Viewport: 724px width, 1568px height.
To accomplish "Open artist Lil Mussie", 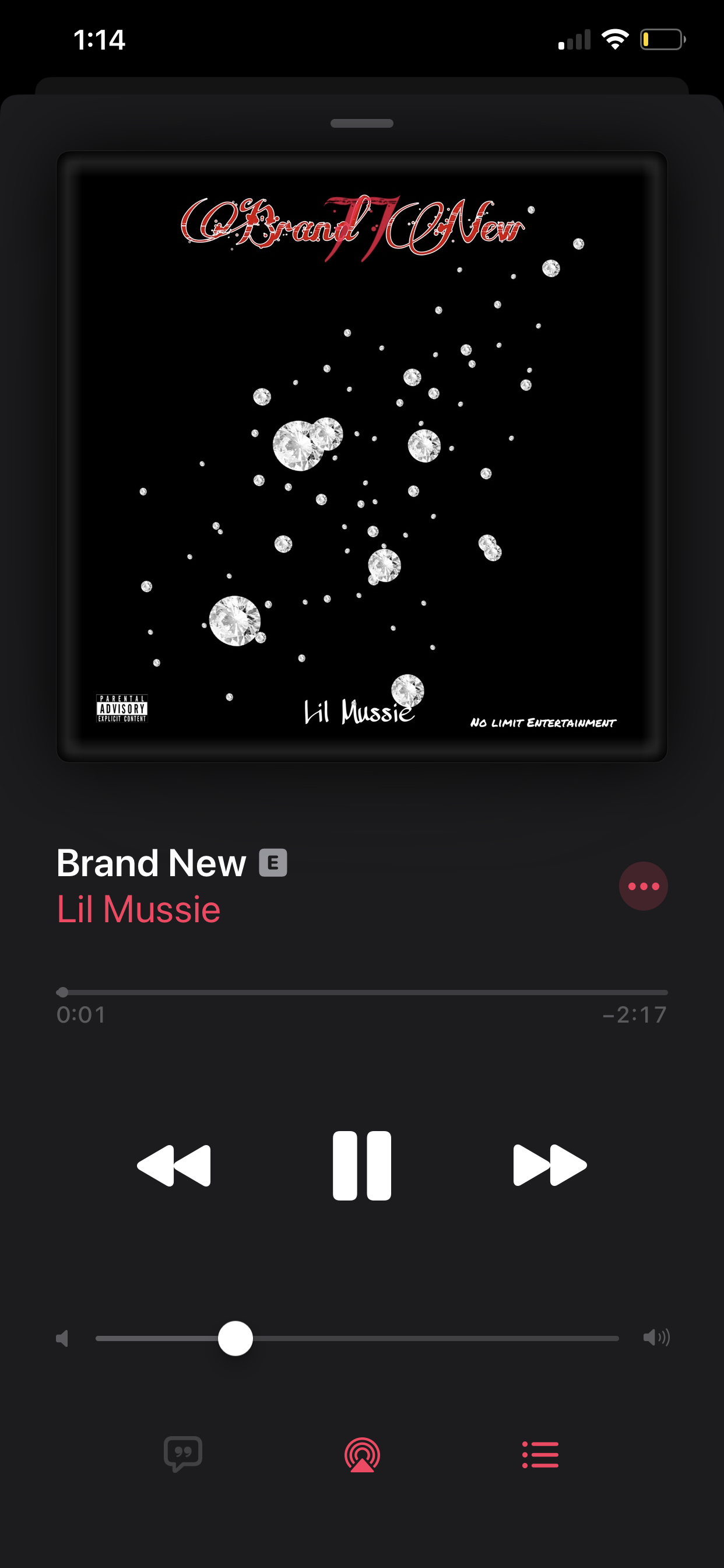I will 139,909.
